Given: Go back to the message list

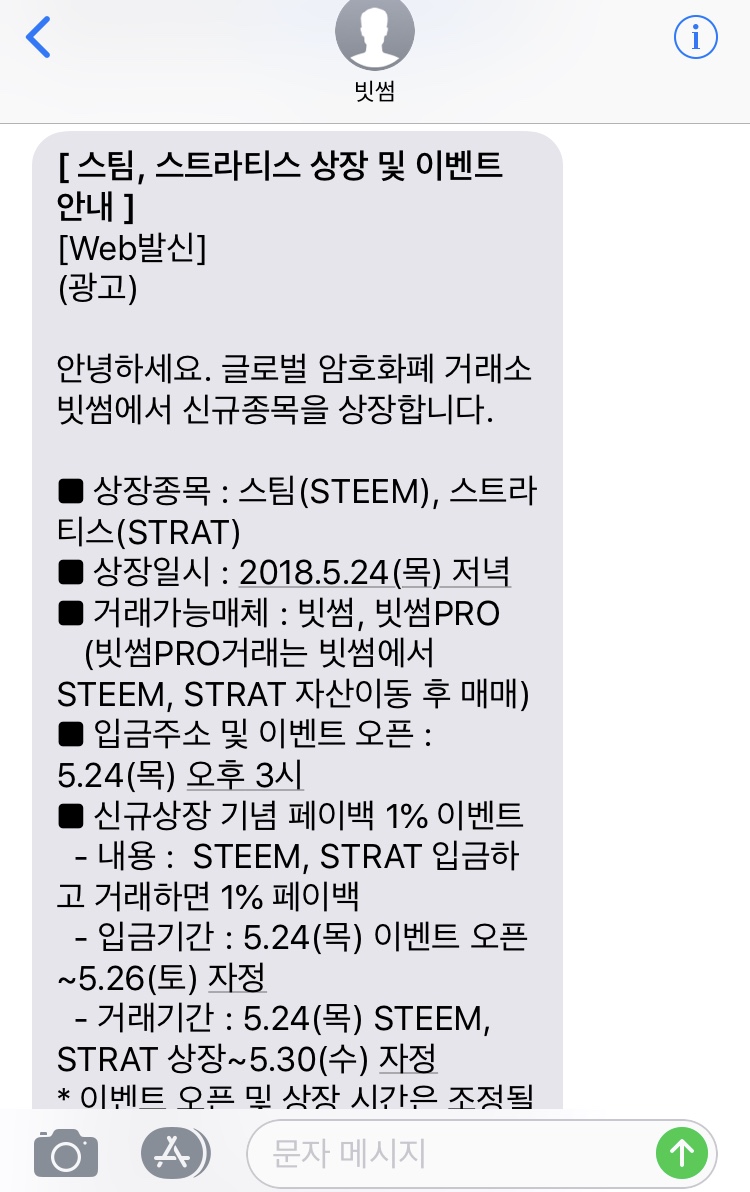Looking at the screenshot, I should [x=38, y=38].
